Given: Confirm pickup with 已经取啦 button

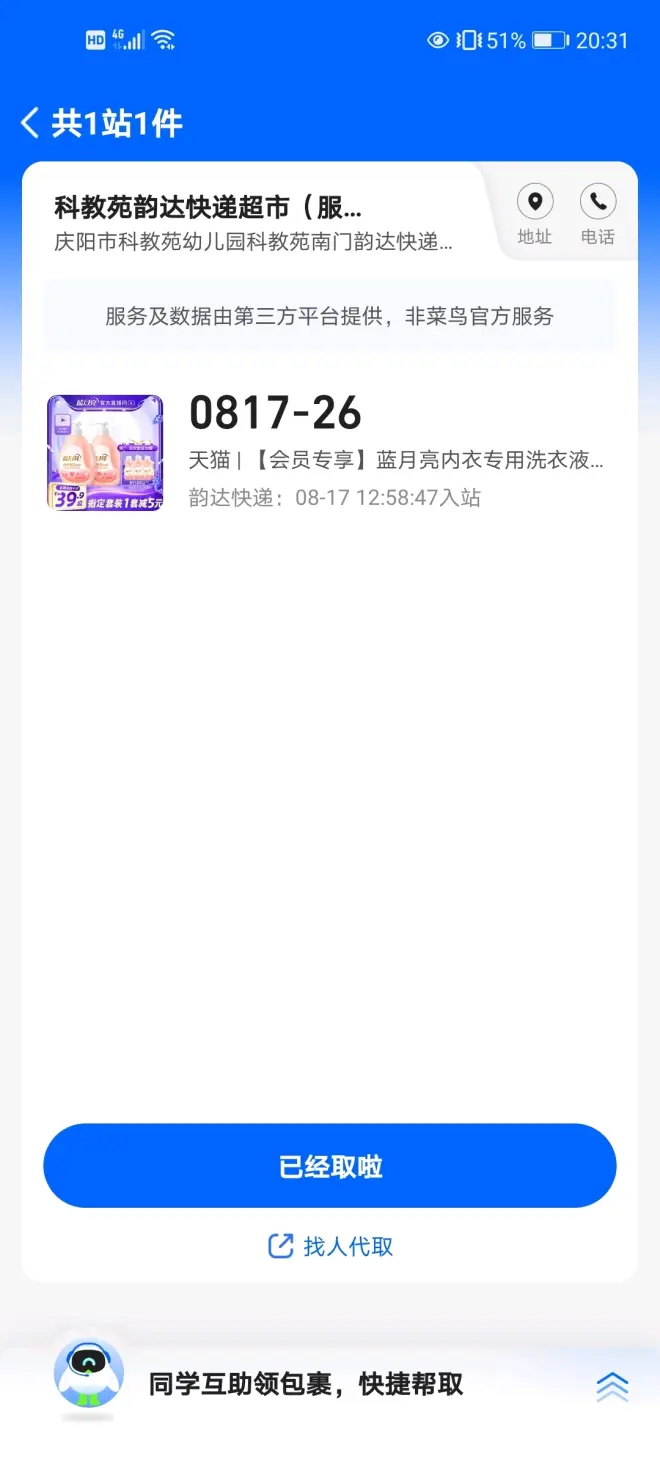Looking at the screenshot, I should point(330,1166).
